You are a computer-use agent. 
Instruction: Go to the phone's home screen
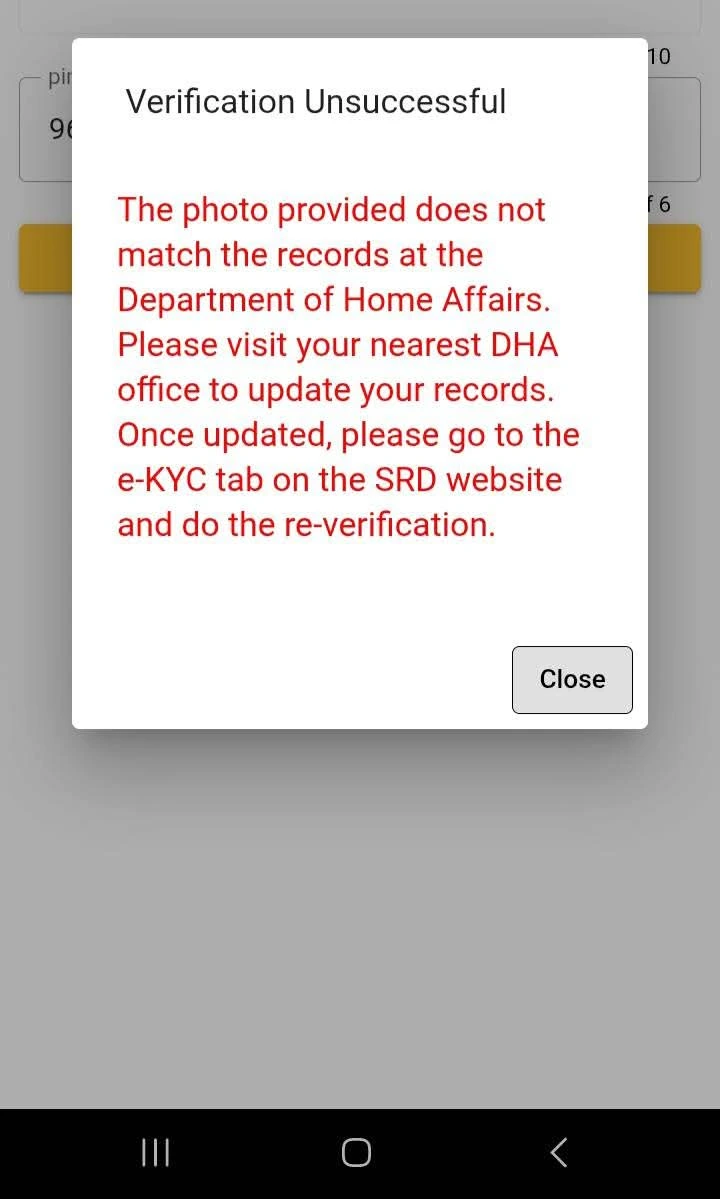(x=356, y=1152)
